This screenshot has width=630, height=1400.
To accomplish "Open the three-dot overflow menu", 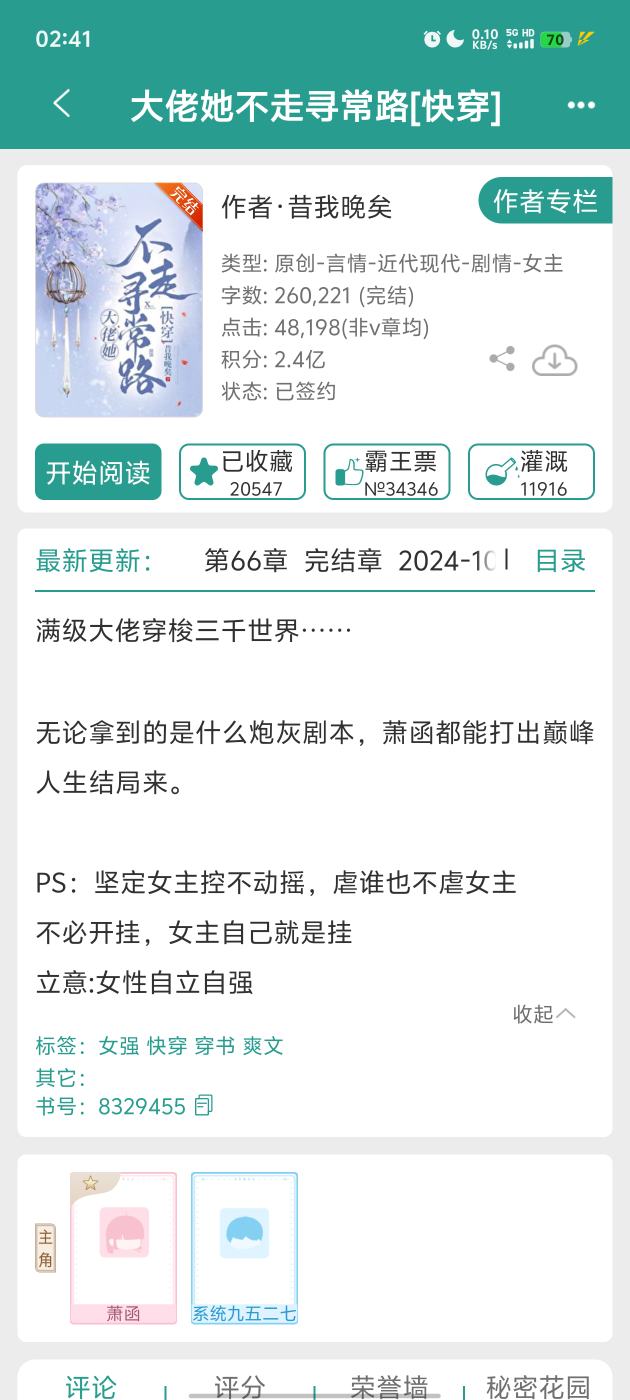I will (x=581, y=105).
